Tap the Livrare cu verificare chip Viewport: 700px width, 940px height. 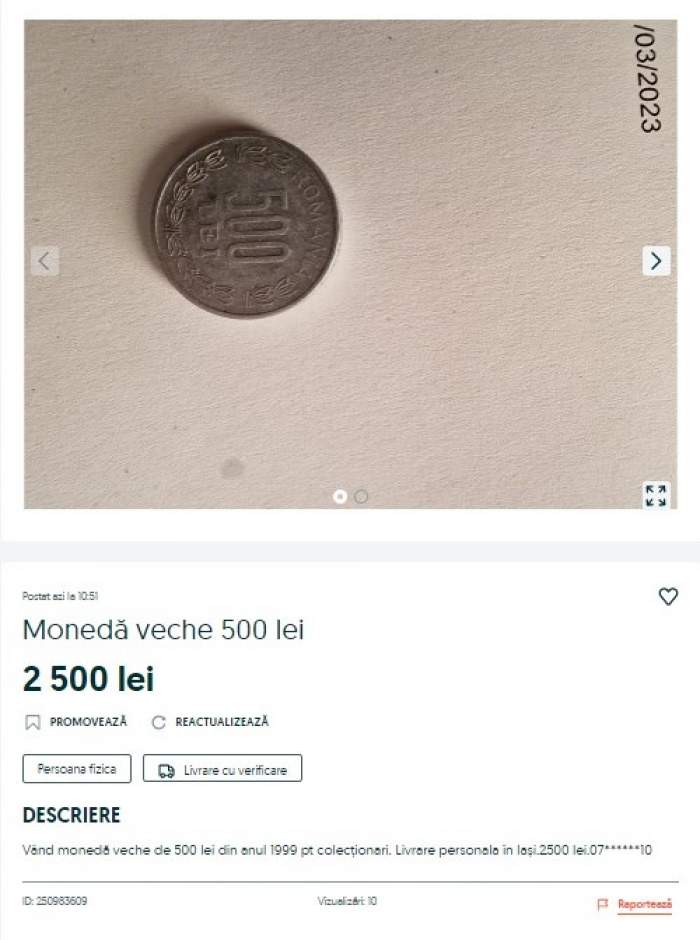coord(222,769)
